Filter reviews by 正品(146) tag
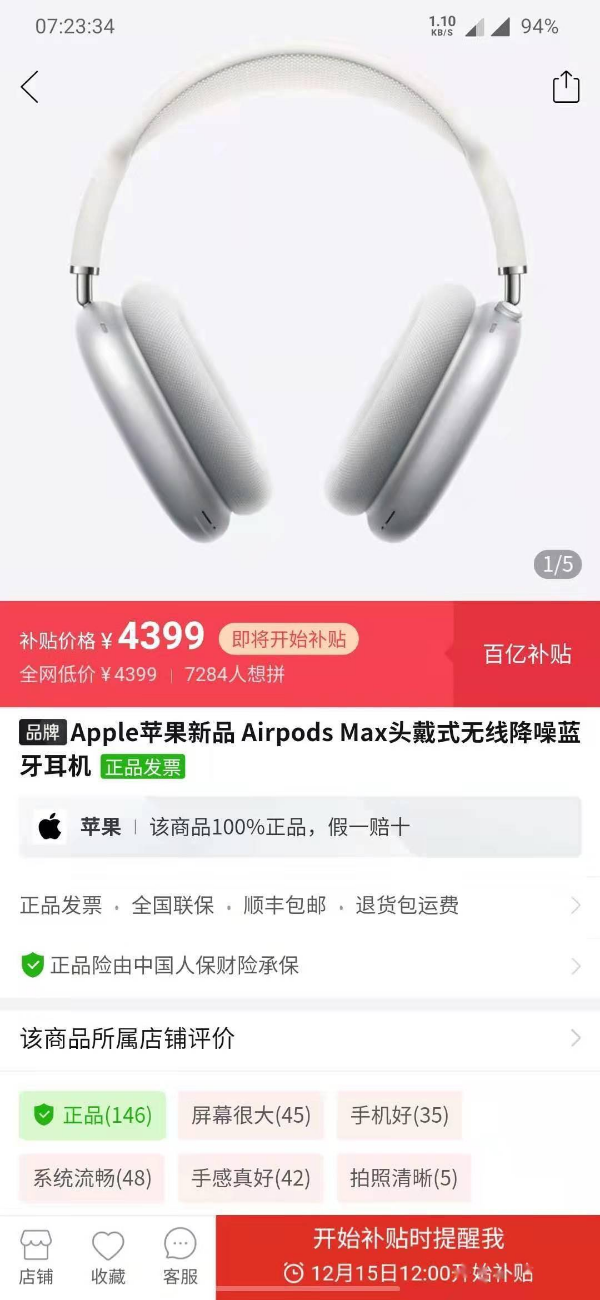This screenshot has height=1300, width=600. 93,1115
